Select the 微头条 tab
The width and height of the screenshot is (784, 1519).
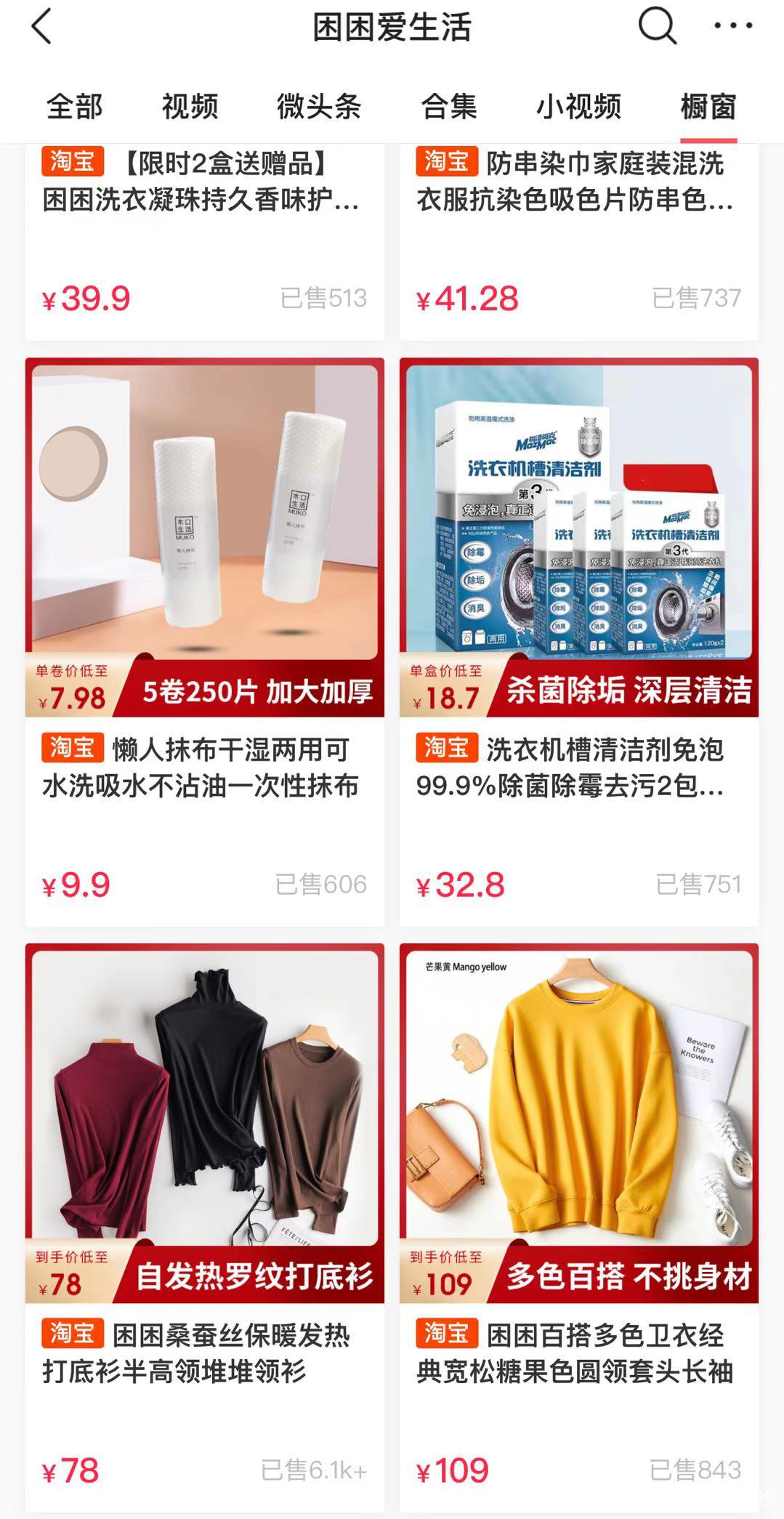tap(319, 107)
